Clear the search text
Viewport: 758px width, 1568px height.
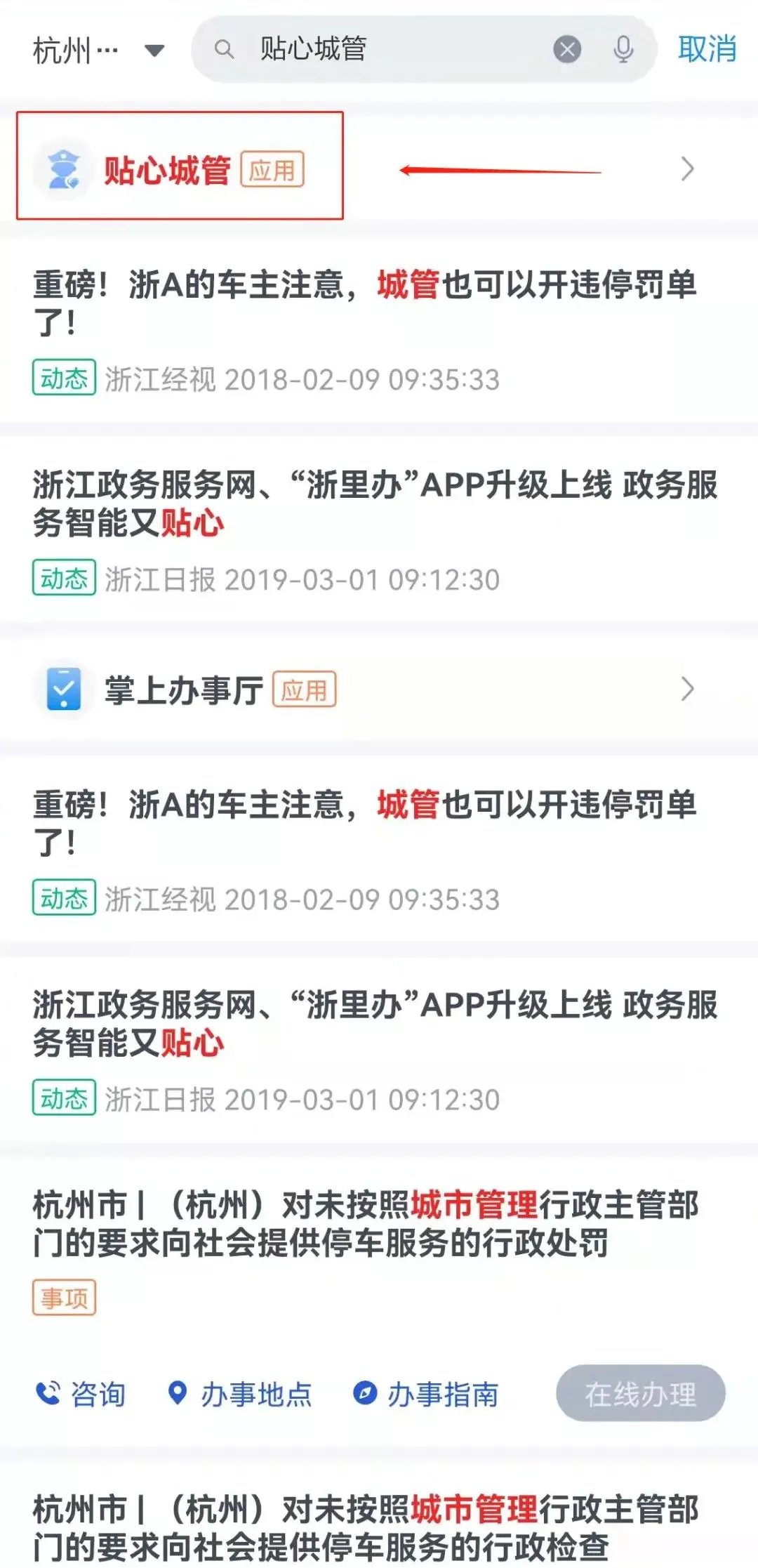point(567,49)
